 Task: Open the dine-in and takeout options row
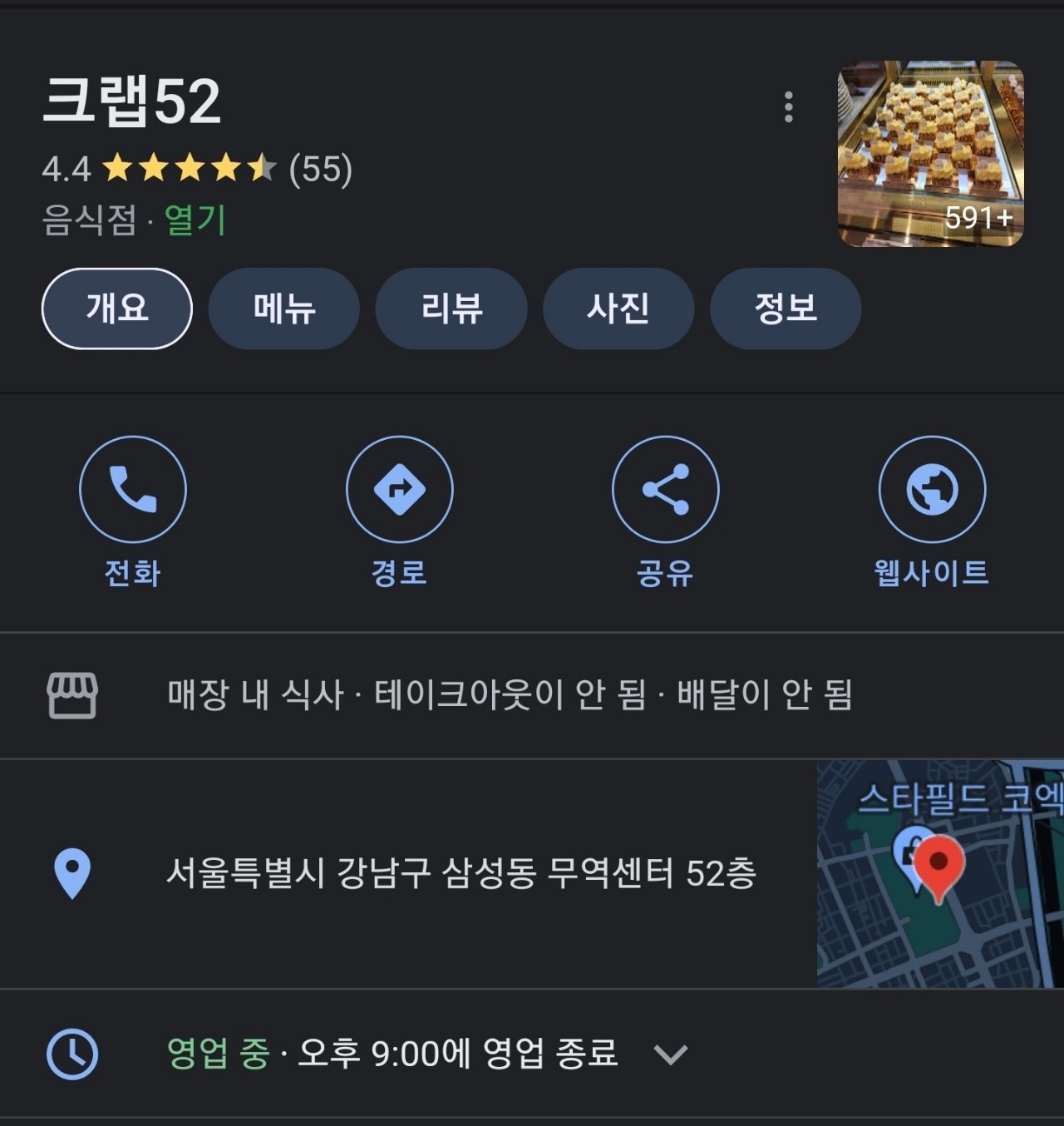tap(510, 695)
